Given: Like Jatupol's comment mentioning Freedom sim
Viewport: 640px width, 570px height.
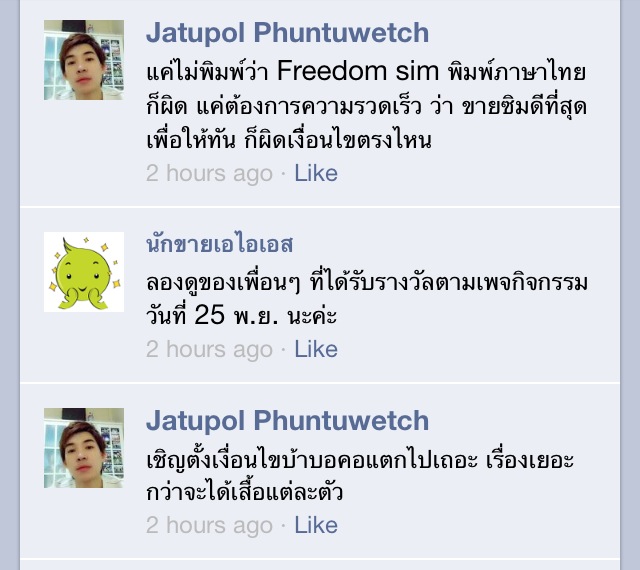Looking at the screenshot, I should pos(316,173).
